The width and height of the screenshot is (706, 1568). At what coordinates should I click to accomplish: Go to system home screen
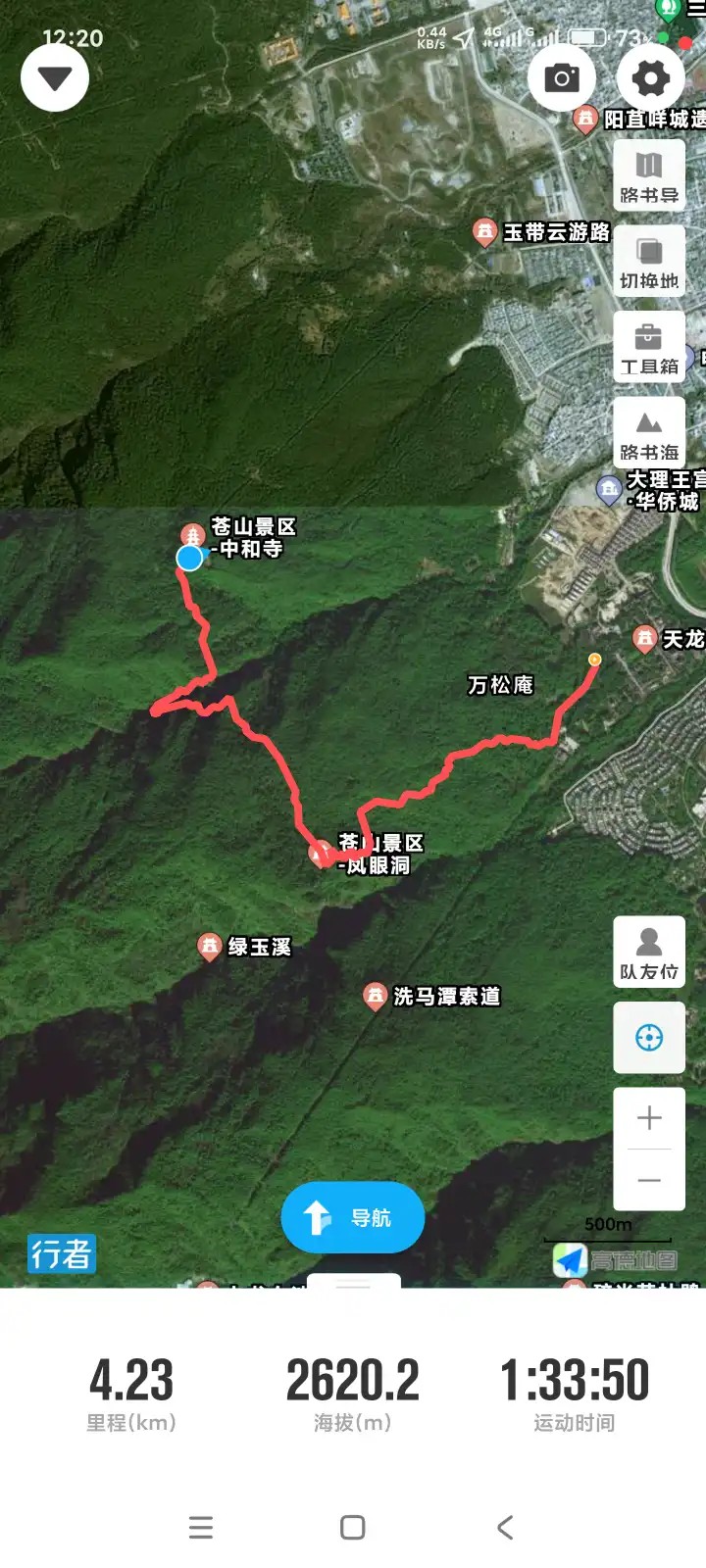point(353,1527)
